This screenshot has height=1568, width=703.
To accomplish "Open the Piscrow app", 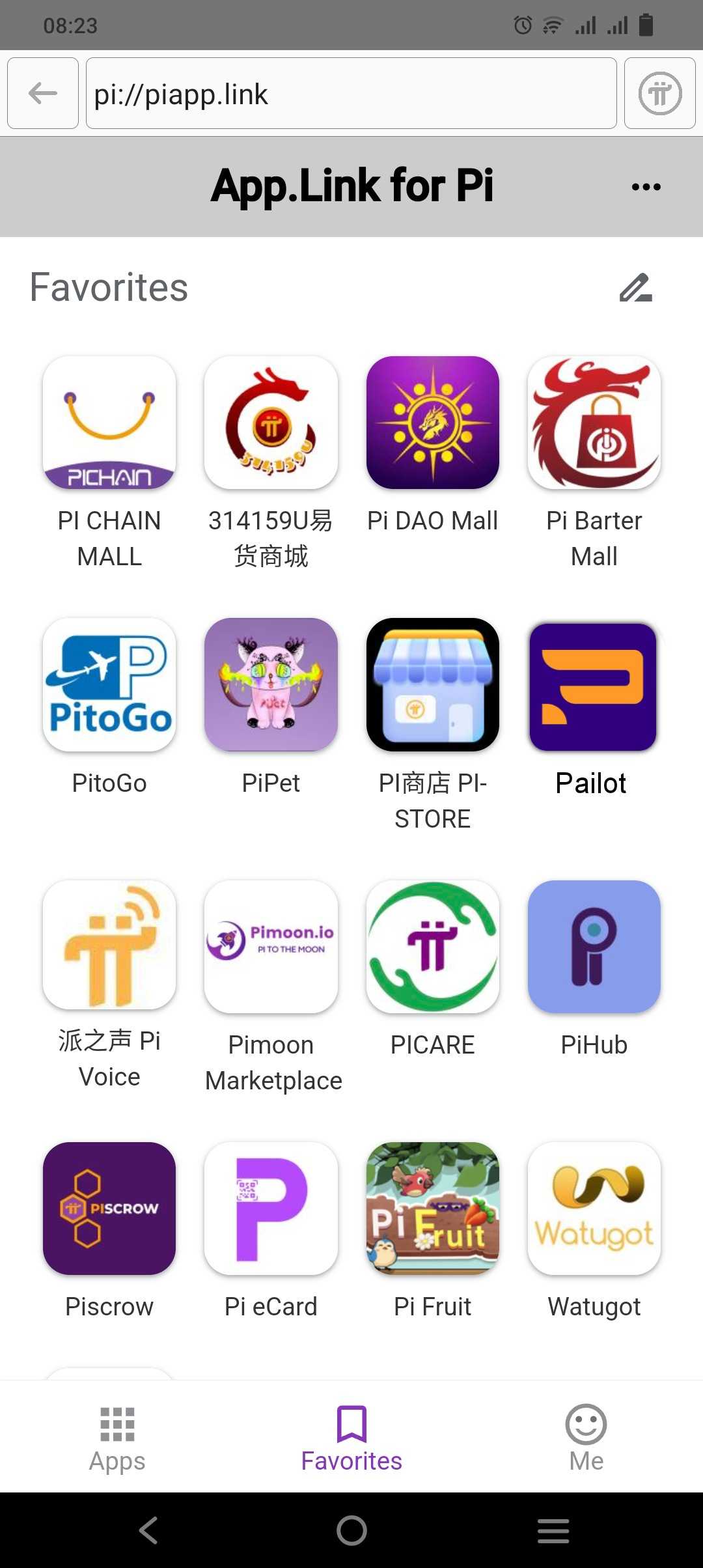I will point(109,1209).
